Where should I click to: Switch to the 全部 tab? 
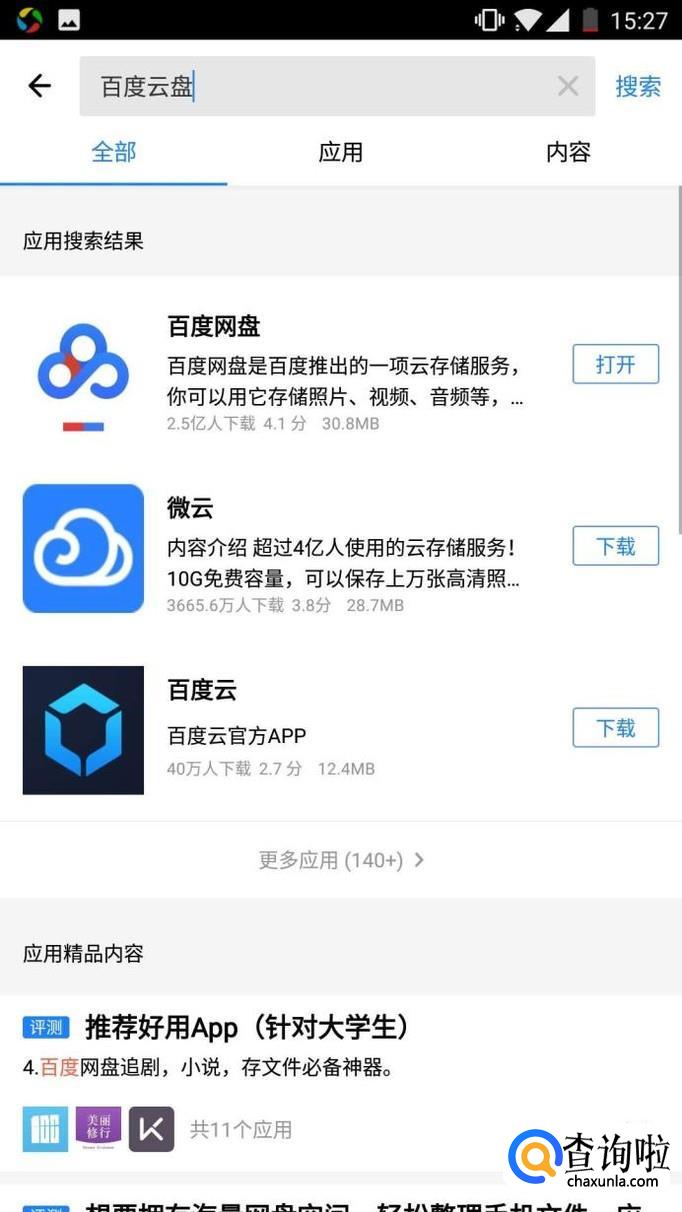pyautogui.click(x=113, y=152)
